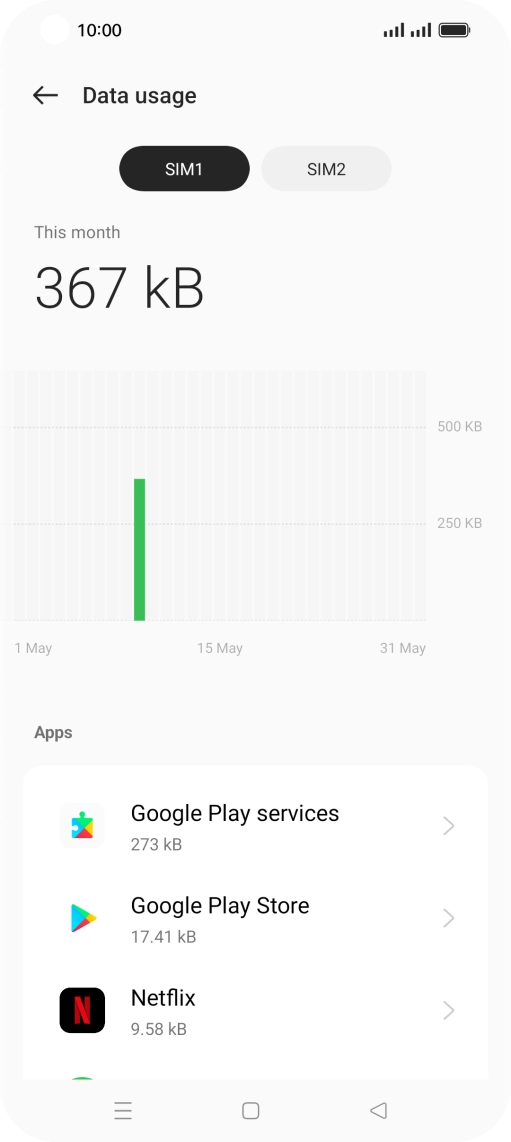Tap the green usage bar in chart

(140, 550)
